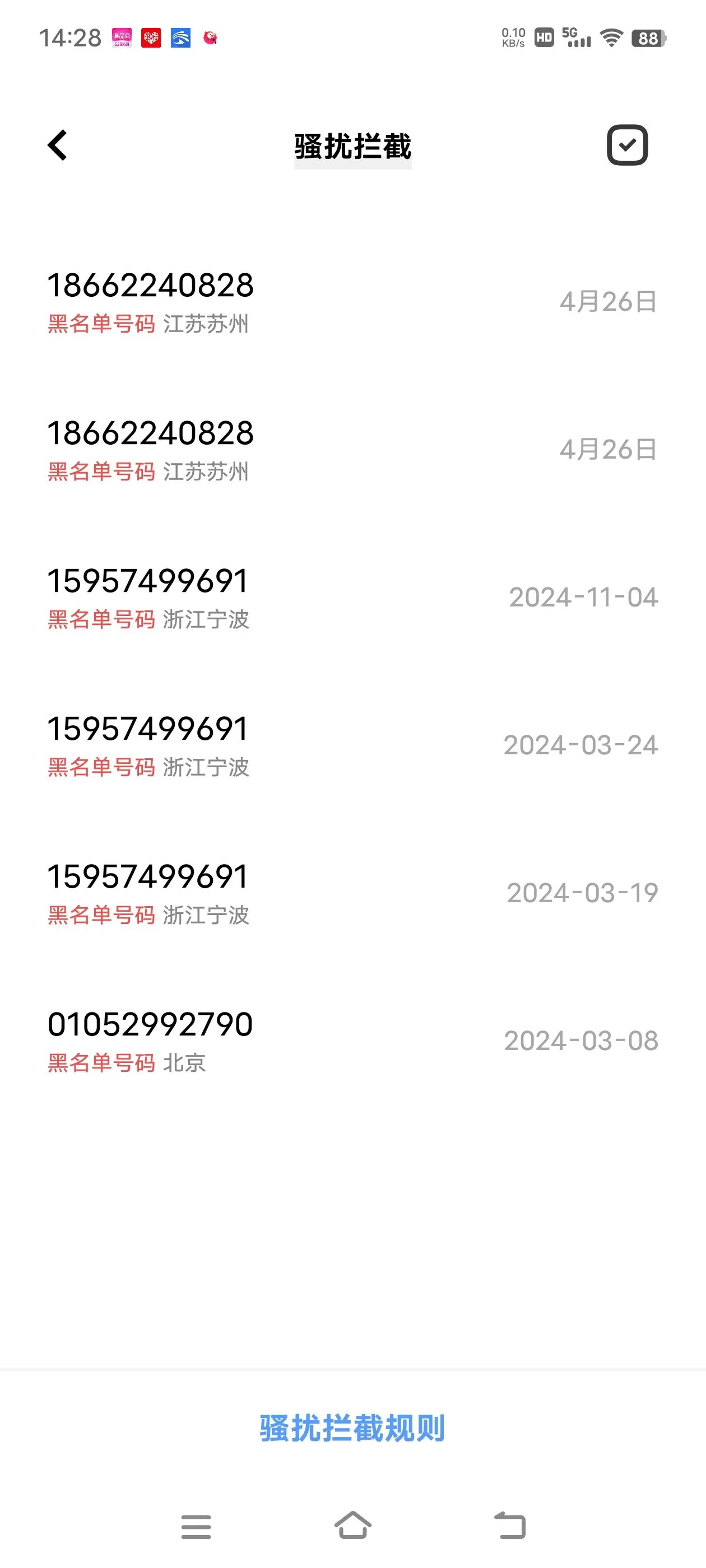Open the 01052992790 Beijing blocked entry
This screenshot has width=706, height=1568.
(x=352, y=1042)
